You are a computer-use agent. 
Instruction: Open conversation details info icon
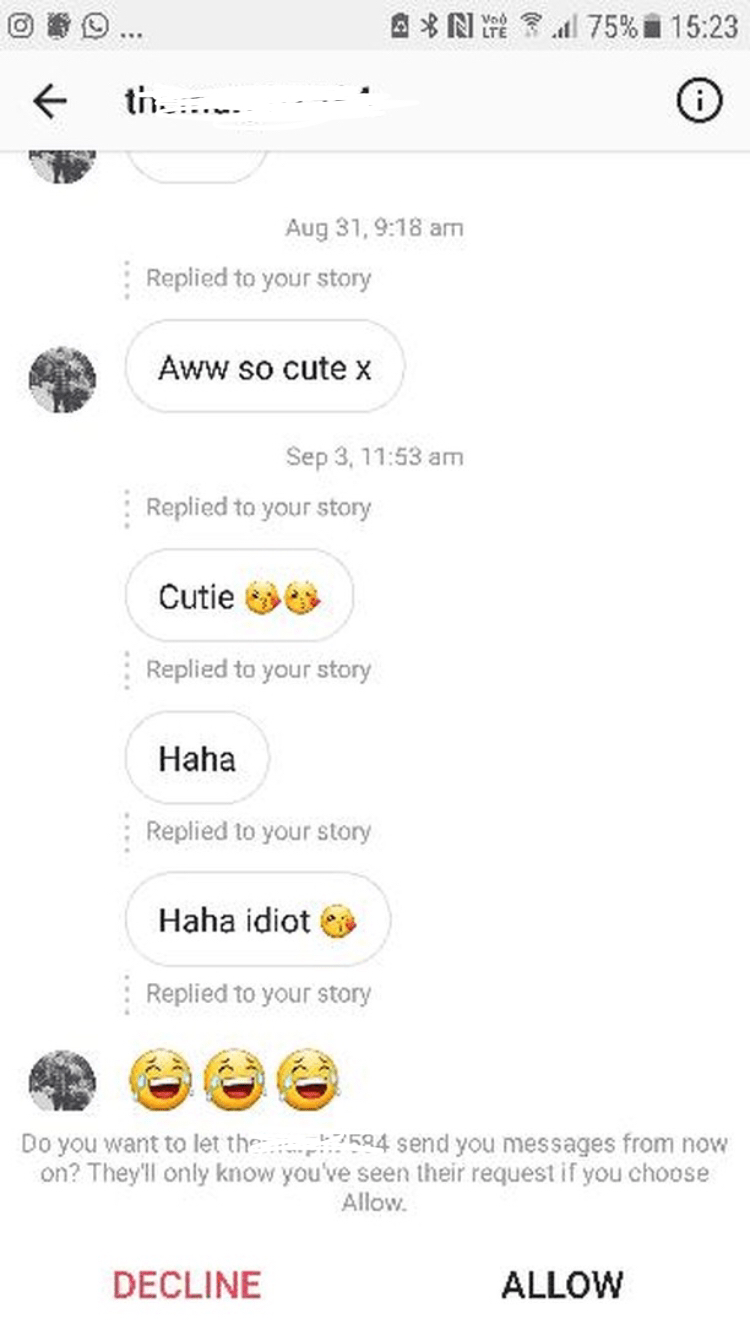(698, 101)
